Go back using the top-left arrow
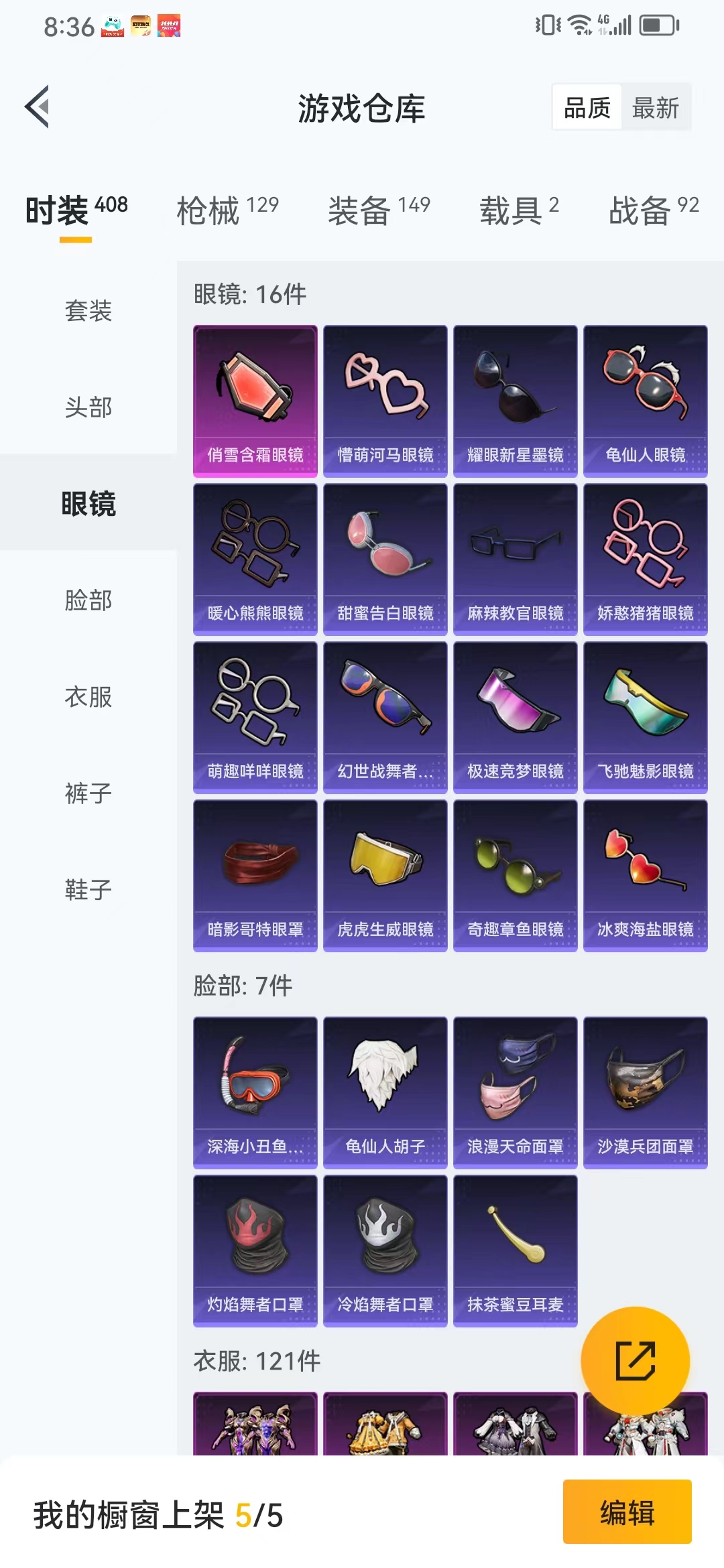This screenshot has width=724, height=1568. click(x=38, y=107)
